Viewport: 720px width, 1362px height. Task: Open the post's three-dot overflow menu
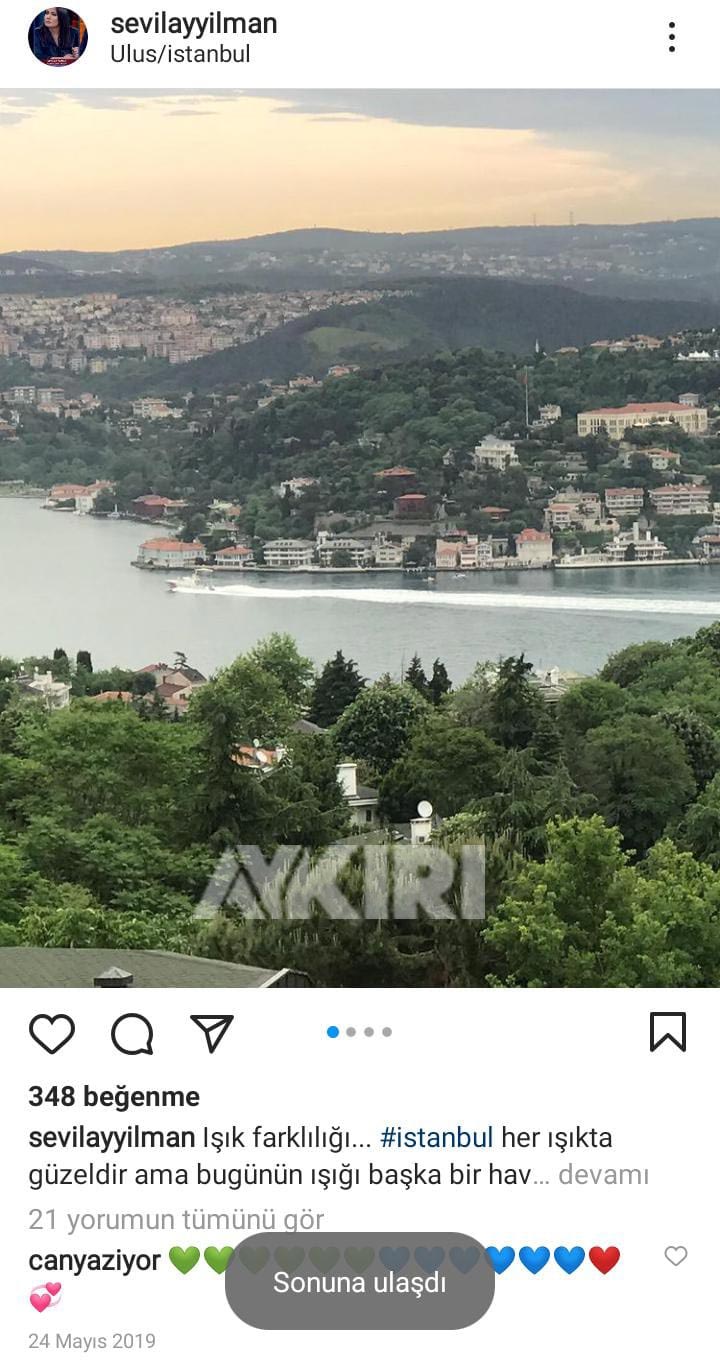[x=671, y=37]
